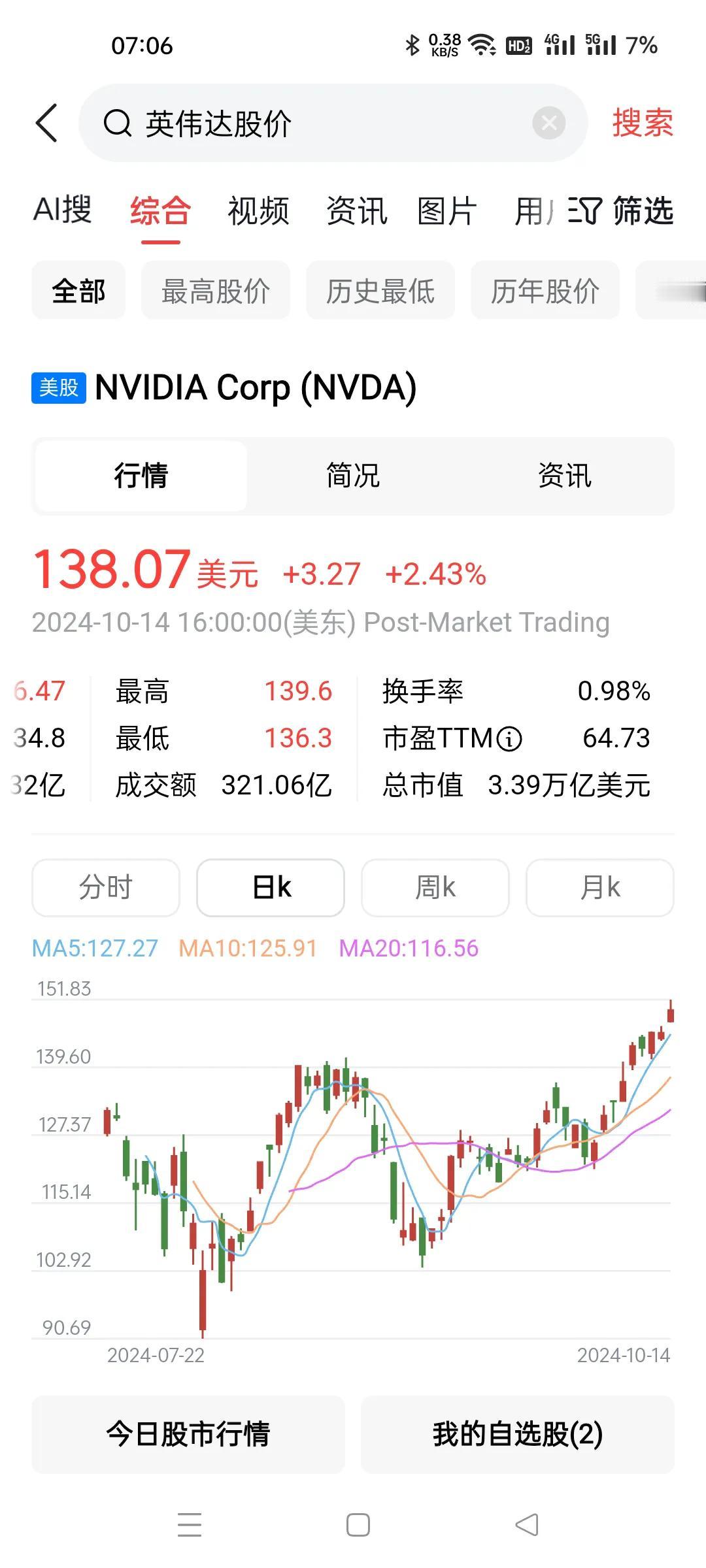Select the 最高股价 chip
This screenshot has height=1568, width=706.
click(216, 291)
